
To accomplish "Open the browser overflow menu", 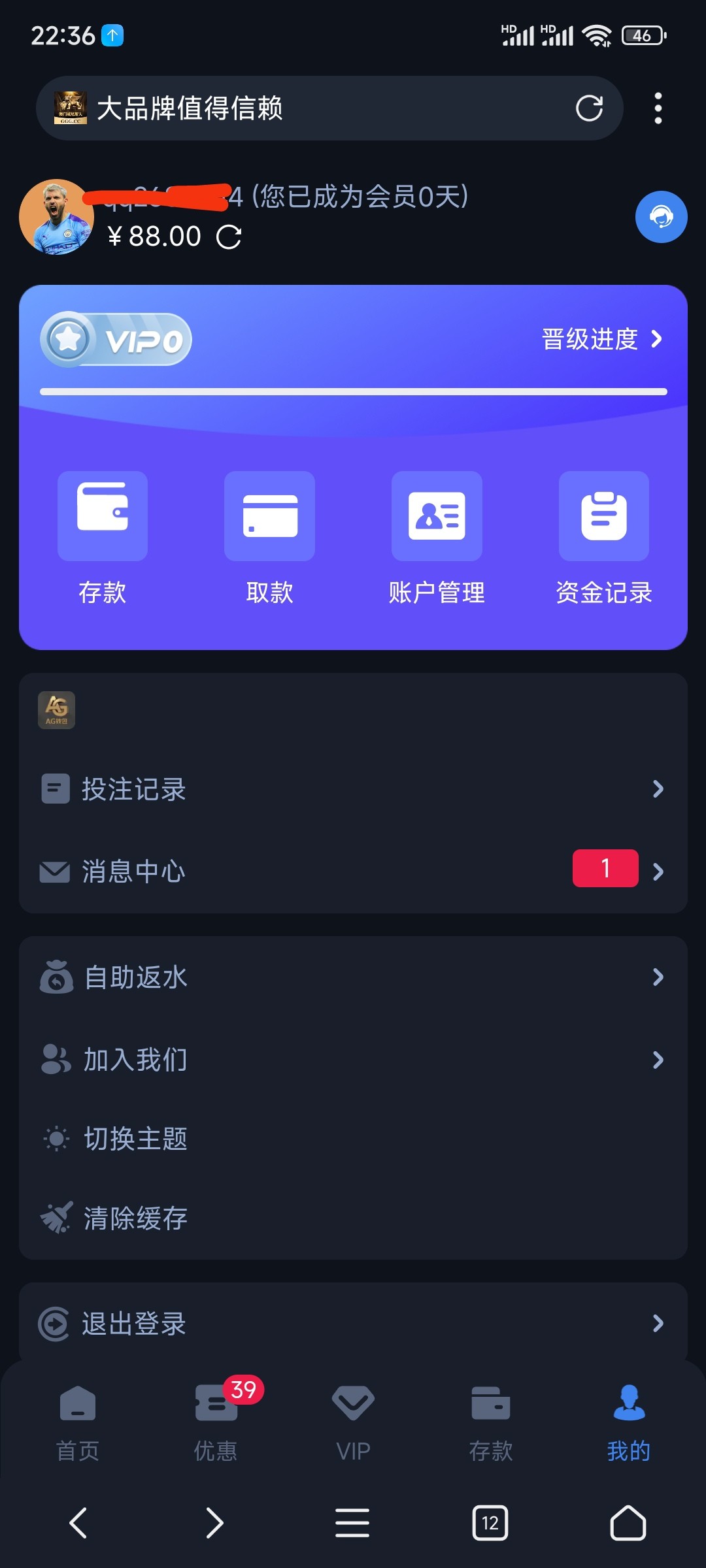I will tap(658, 108).
